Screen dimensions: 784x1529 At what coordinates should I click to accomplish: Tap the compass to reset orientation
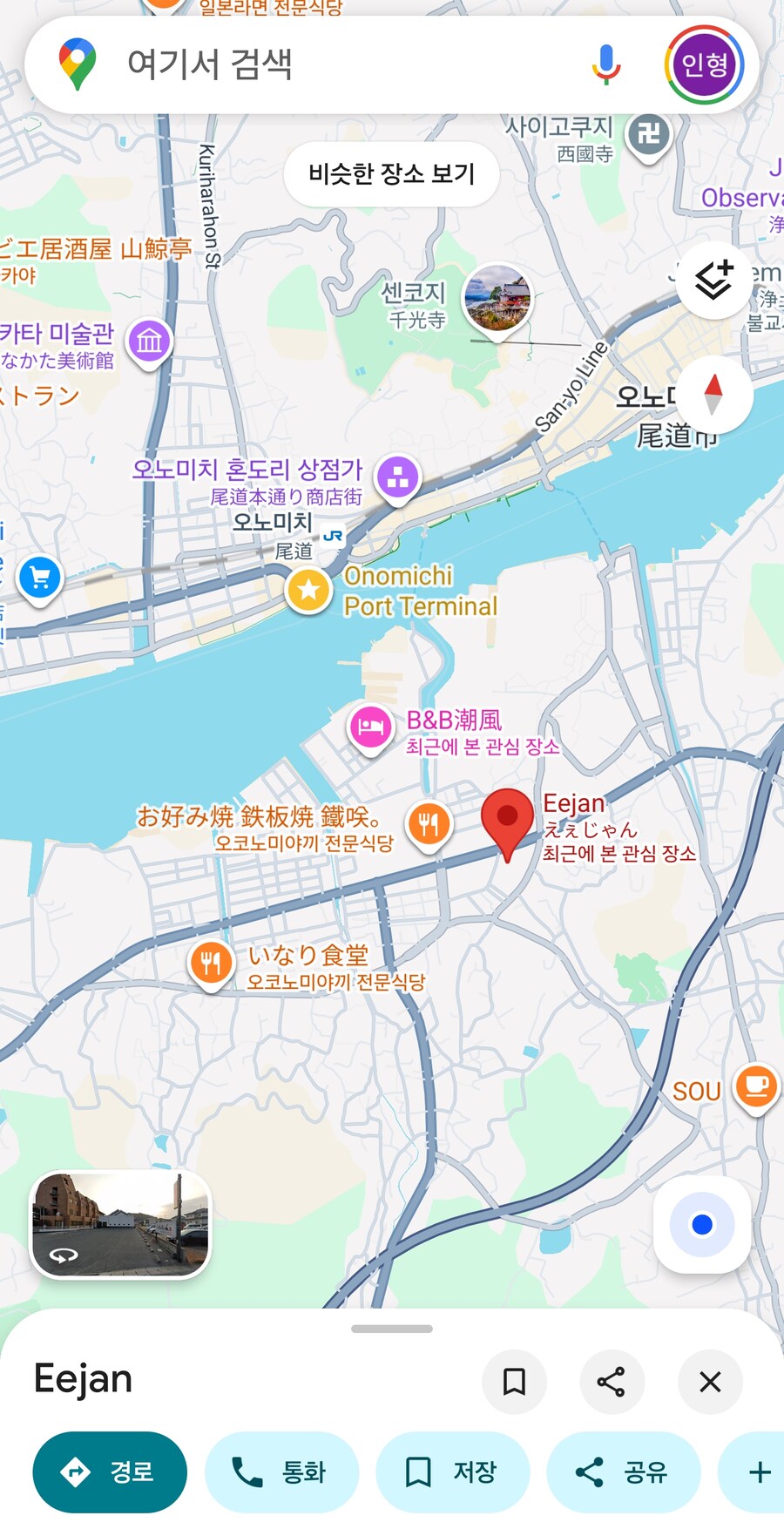coord(713,395)
